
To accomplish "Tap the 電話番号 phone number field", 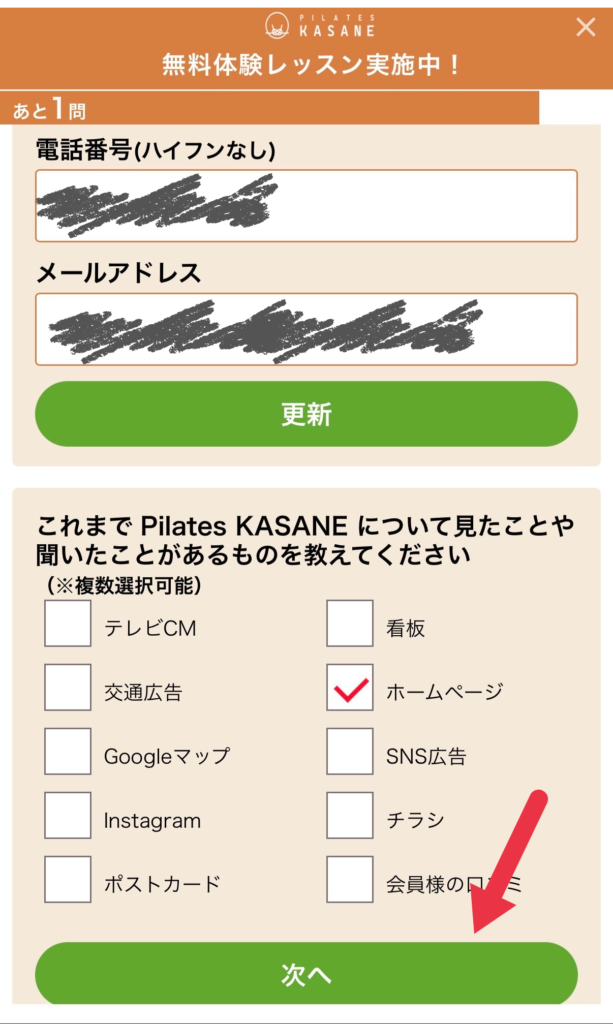I will (x=306, y=205).
